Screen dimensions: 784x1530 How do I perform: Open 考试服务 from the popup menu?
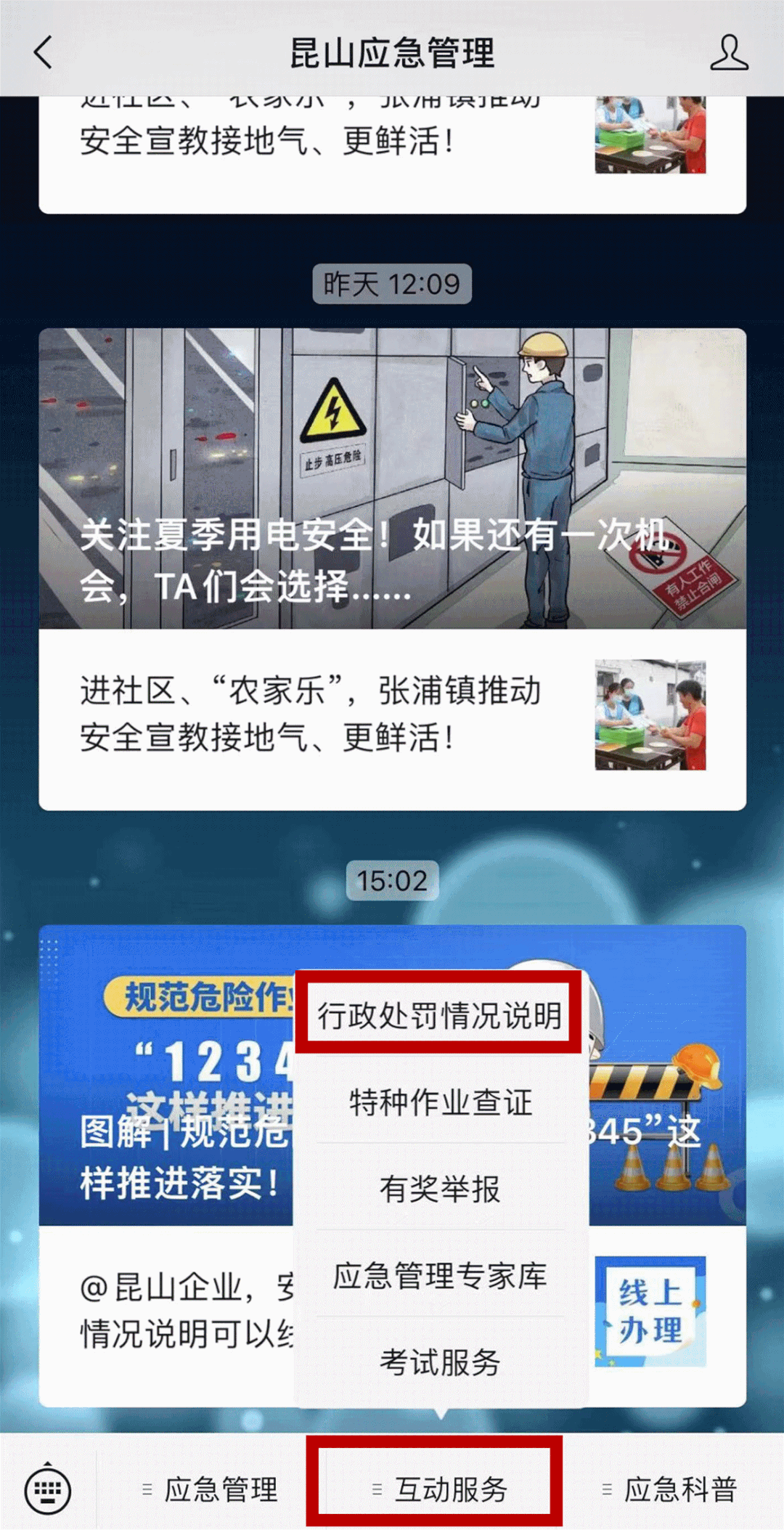point(439,1362)
